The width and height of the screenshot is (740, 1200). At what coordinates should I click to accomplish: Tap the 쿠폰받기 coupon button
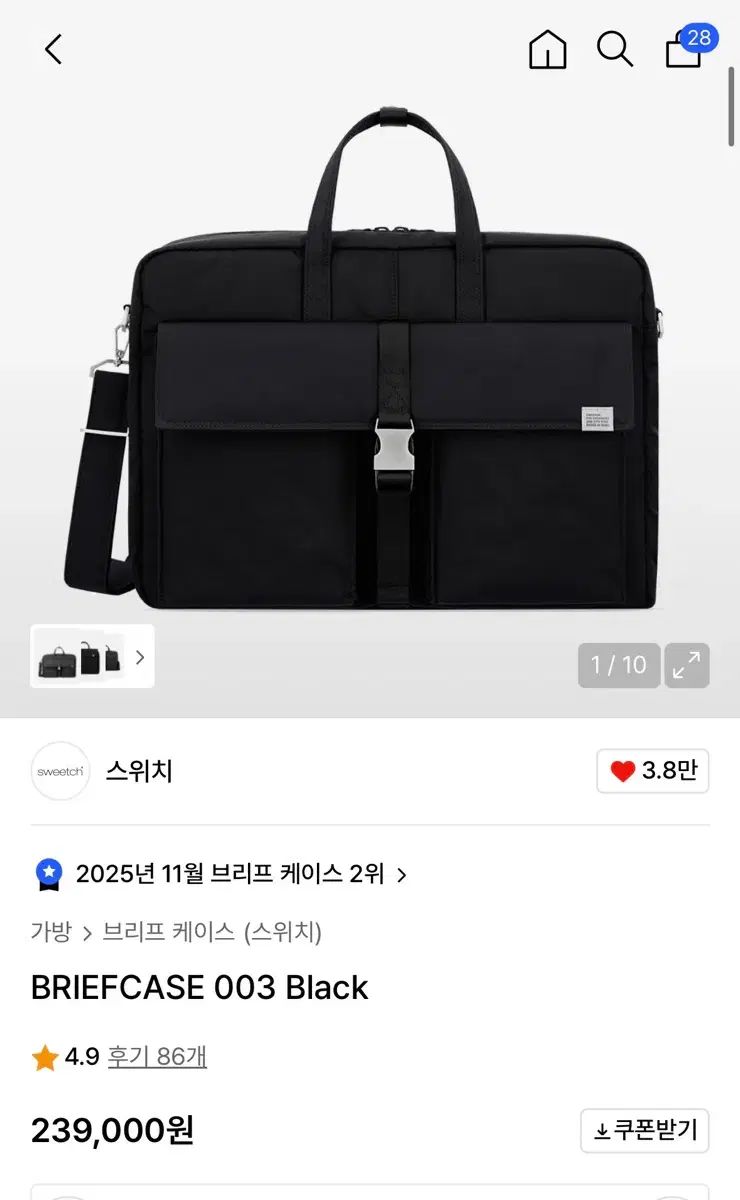pos(645,1130)
